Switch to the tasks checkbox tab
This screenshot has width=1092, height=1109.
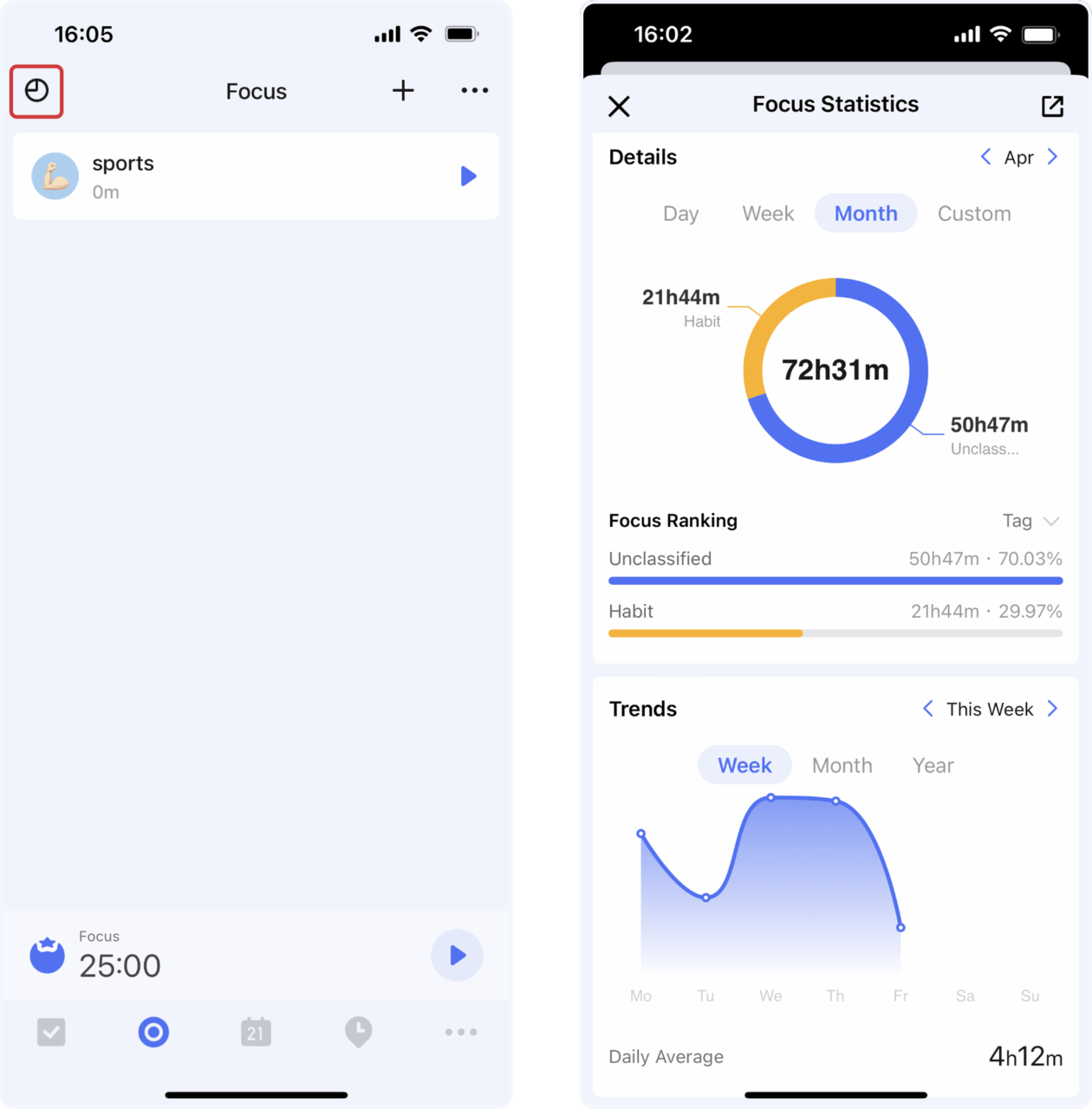coord(51,1032)
